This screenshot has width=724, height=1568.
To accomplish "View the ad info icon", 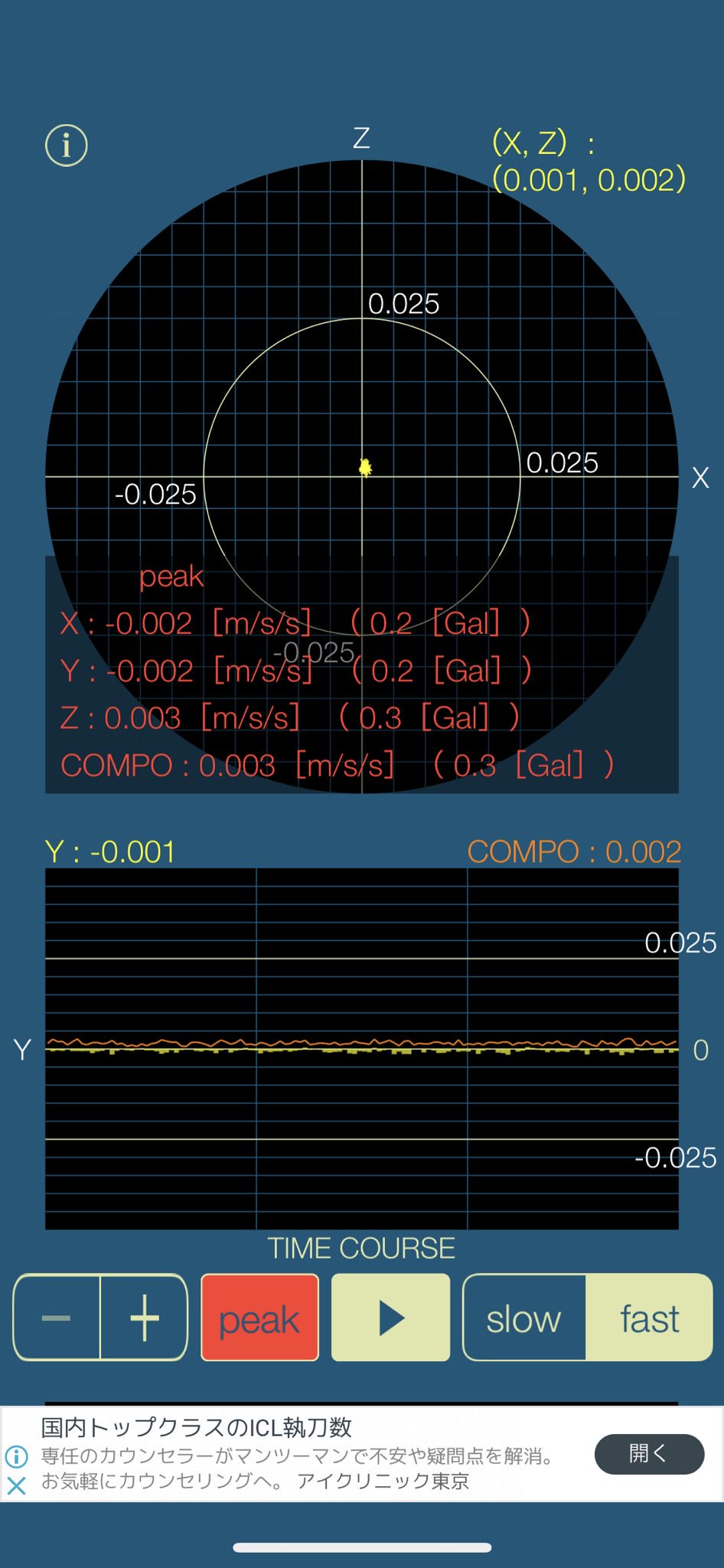I will pyautogui.click(x=16, y=1456).
